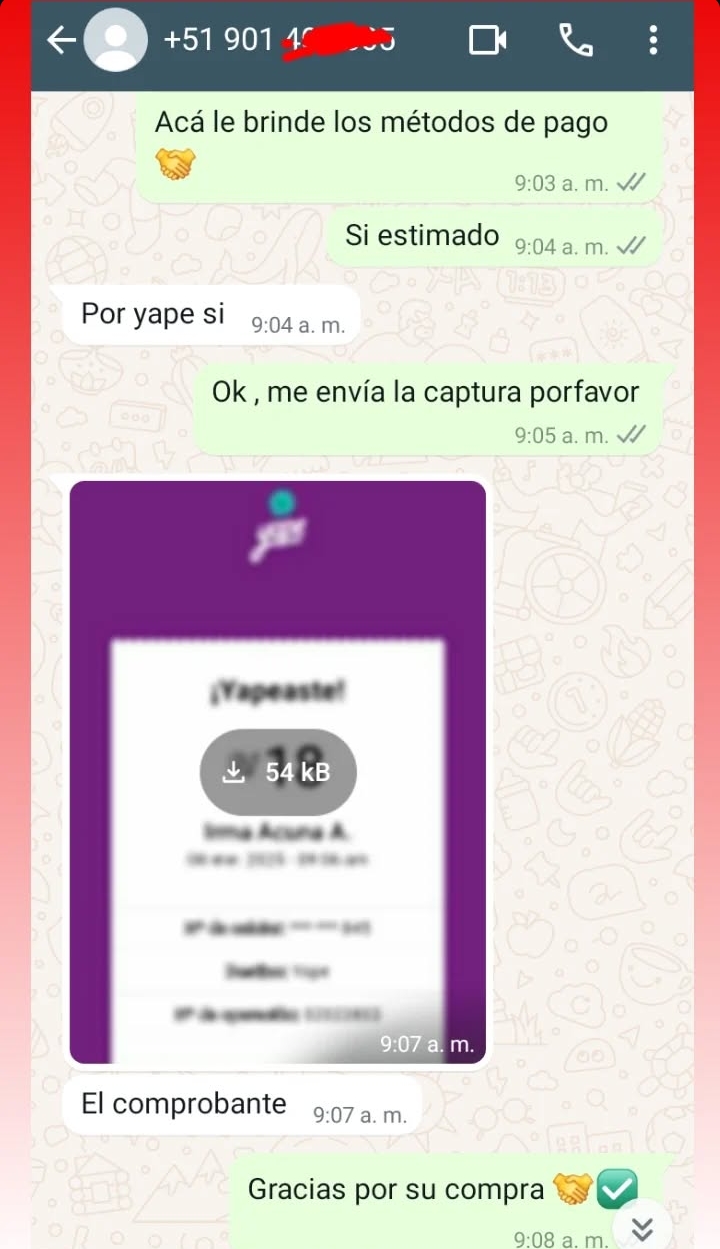Viewport: 720px width, 1249px height.
Task: Open the contact's profile photo
Action: (x=116, y=41)
